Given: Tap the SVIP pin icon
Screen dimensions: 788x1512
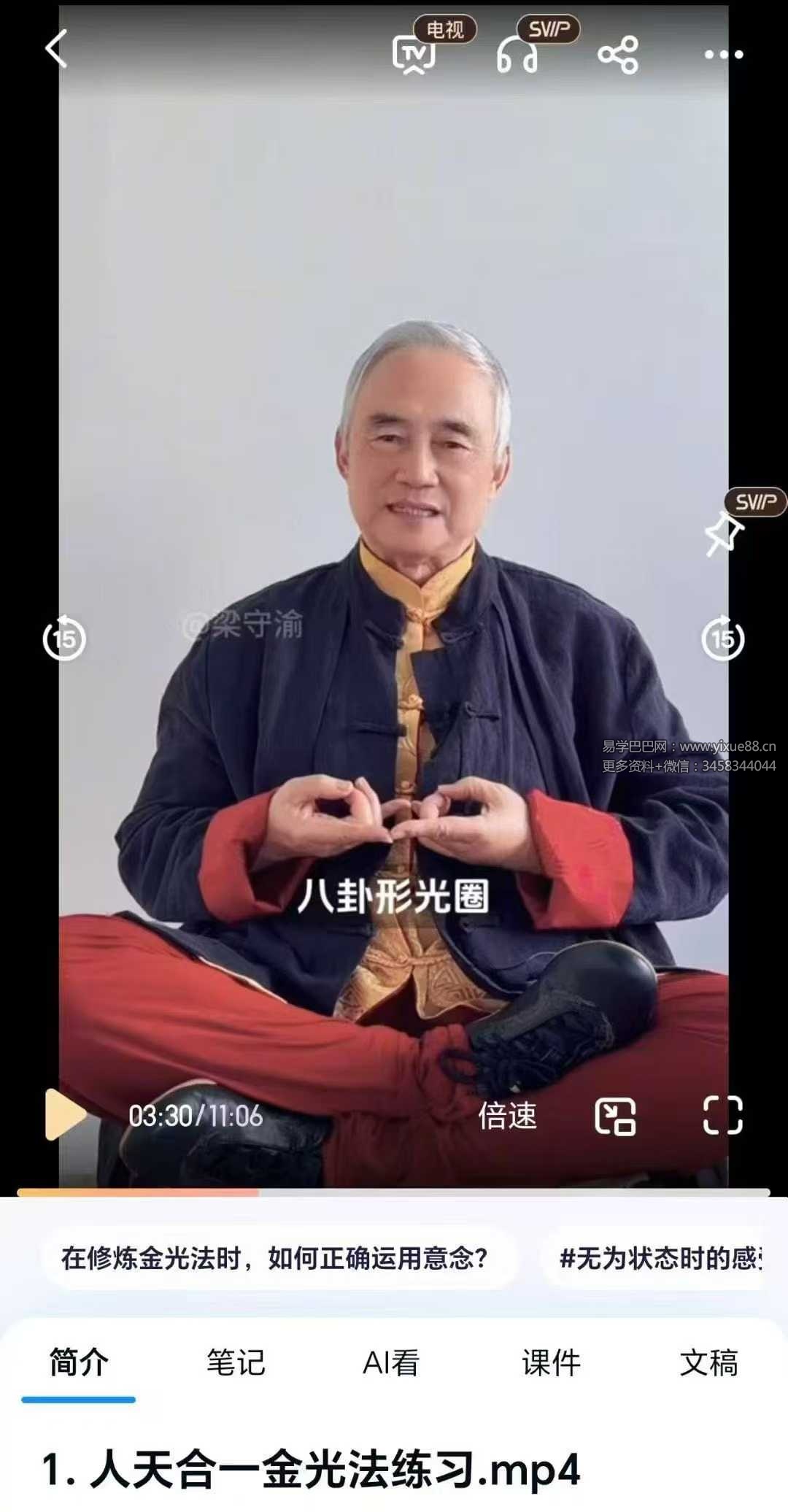Looking at the screenshot, I should tap(723, 533).
